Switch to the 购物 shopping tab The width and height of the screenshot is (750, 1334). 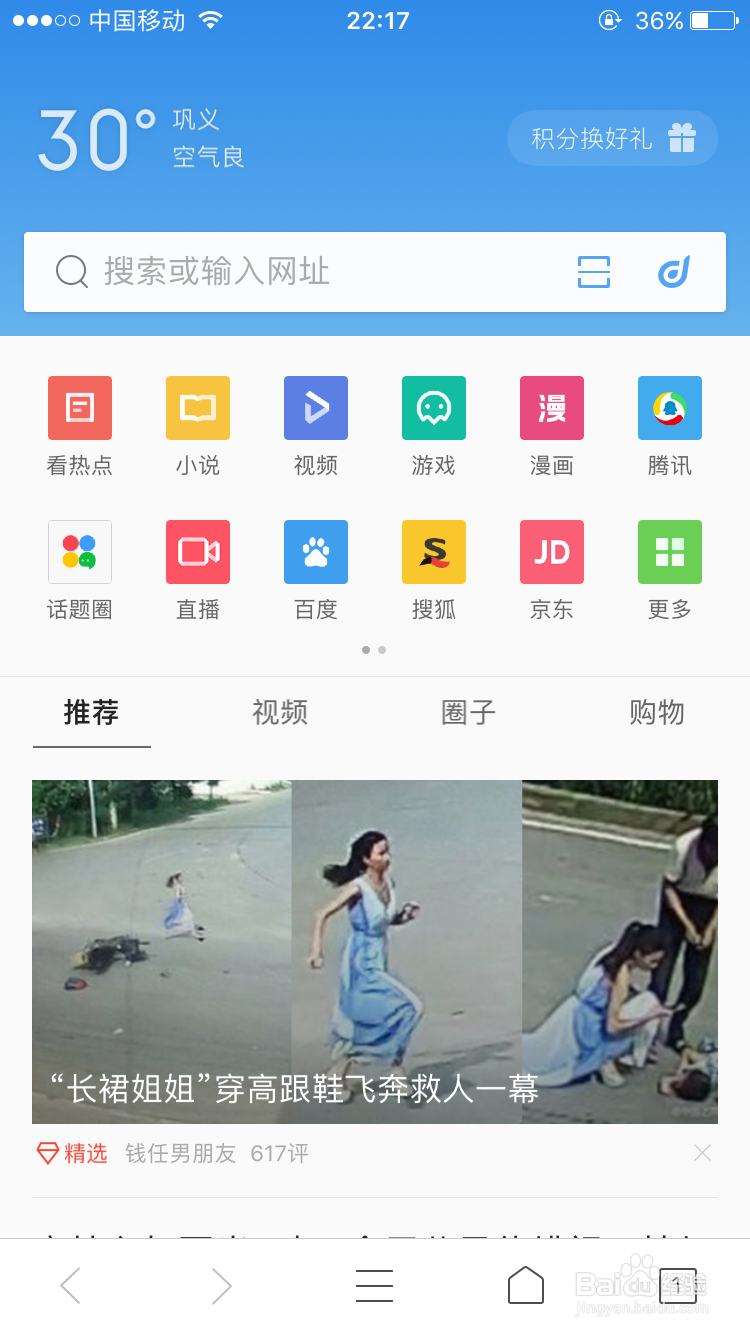[656, 713]
